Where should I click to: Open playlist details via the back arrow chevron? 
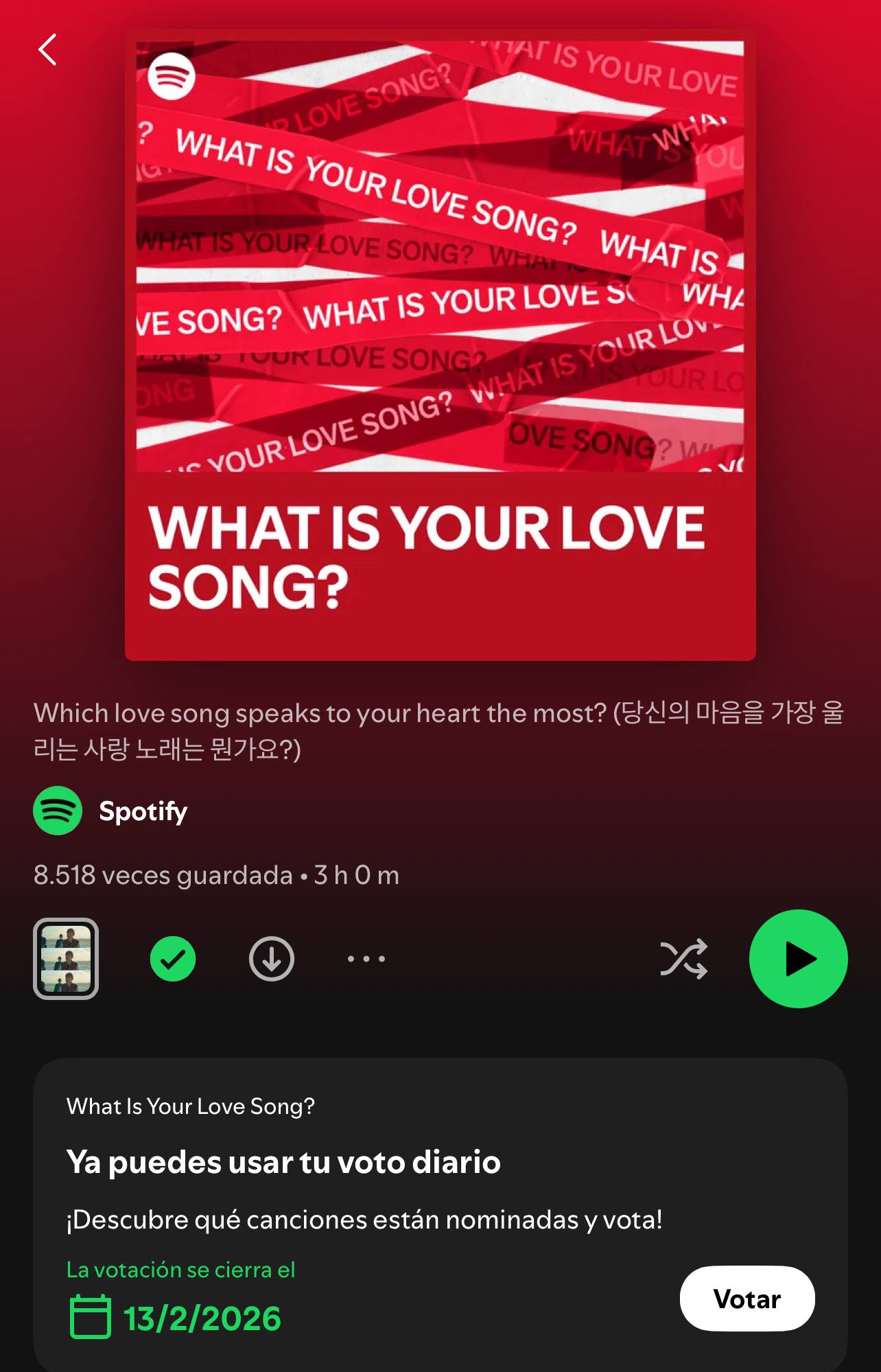click(x=48, y=49)
